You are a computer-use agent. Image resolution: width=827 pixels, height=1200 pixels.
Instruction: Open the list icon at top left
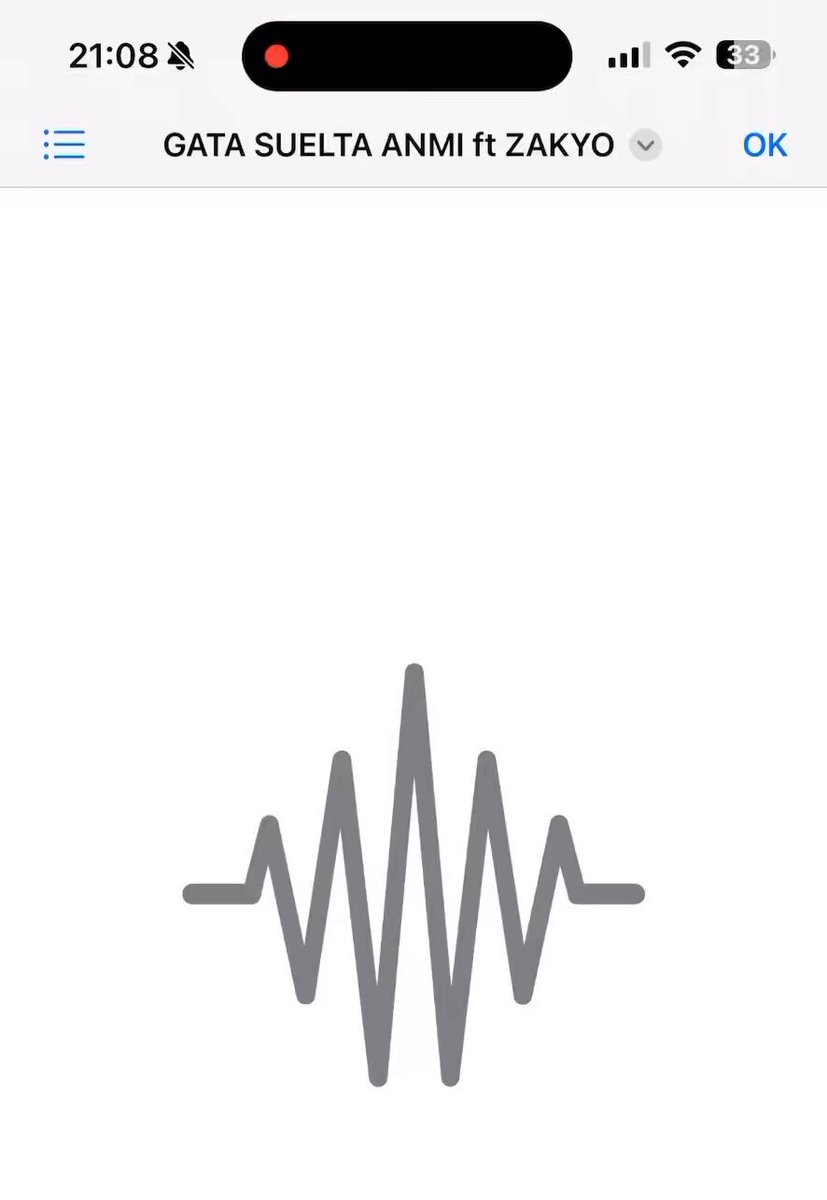click(x=64, y=145)
